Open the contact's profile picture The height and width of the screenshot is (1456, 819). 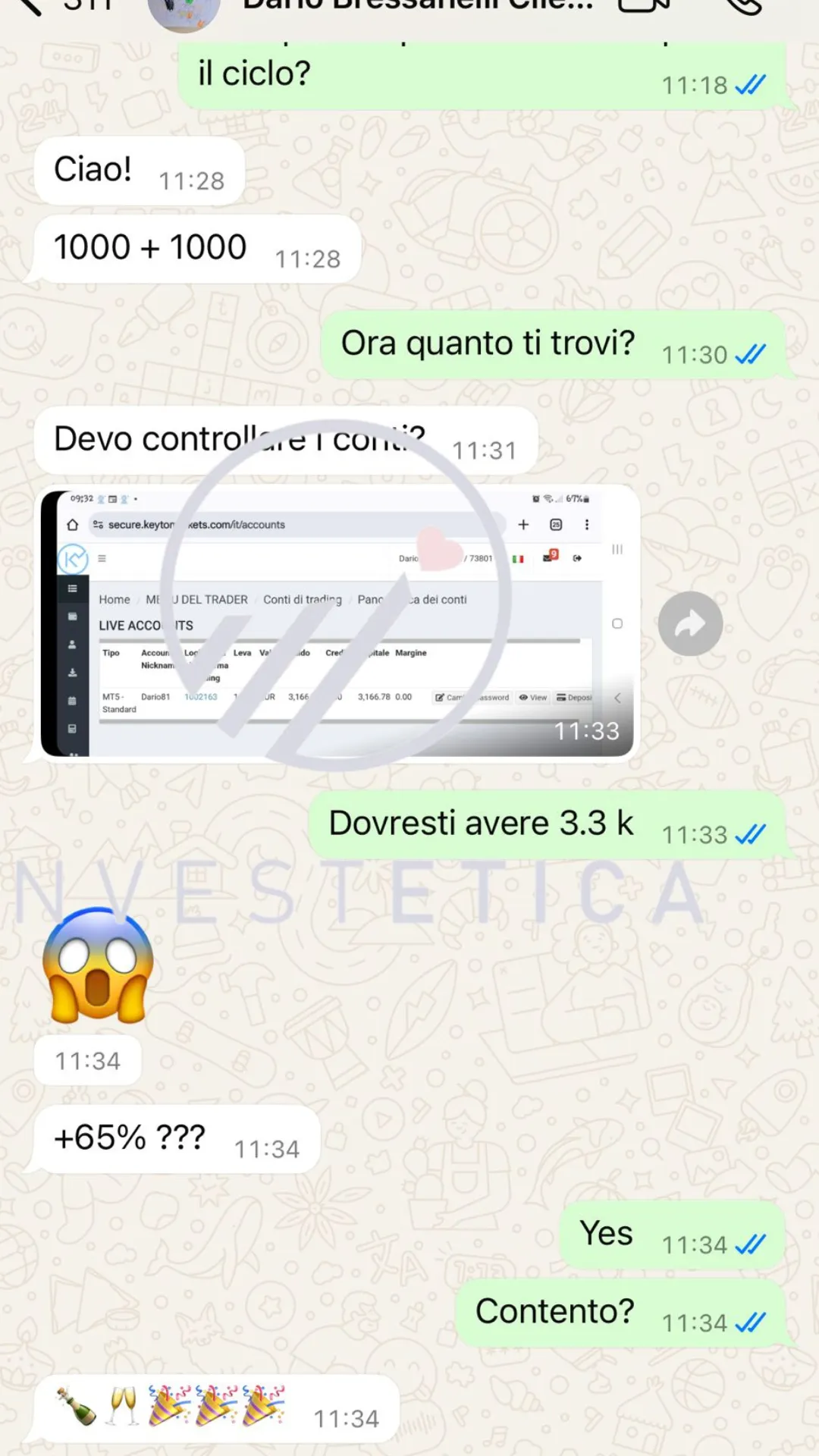pyautogui.click(x=184, y=12)
